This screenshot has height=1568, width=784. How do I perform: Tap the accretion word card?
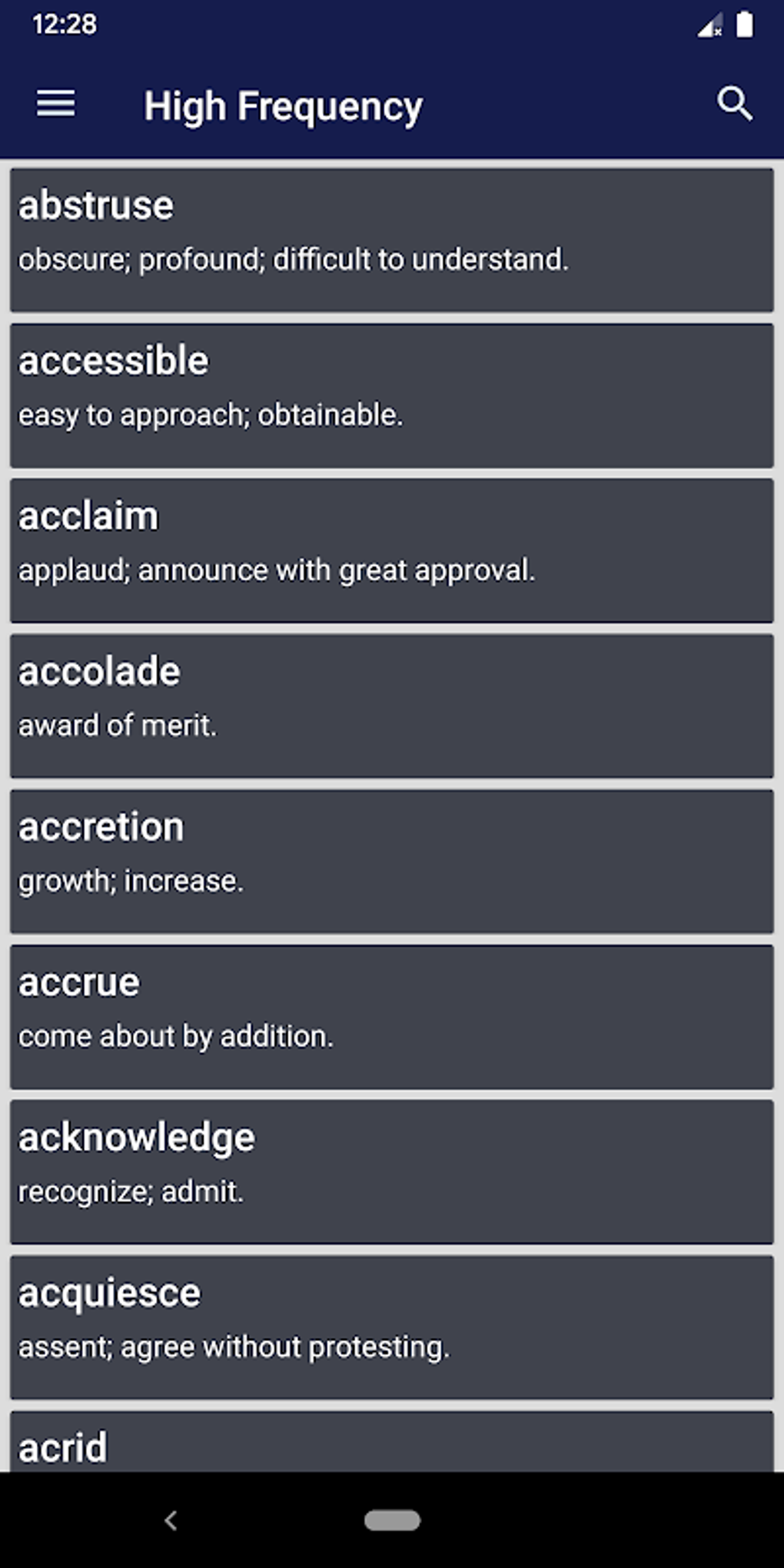tap(391, 861)
